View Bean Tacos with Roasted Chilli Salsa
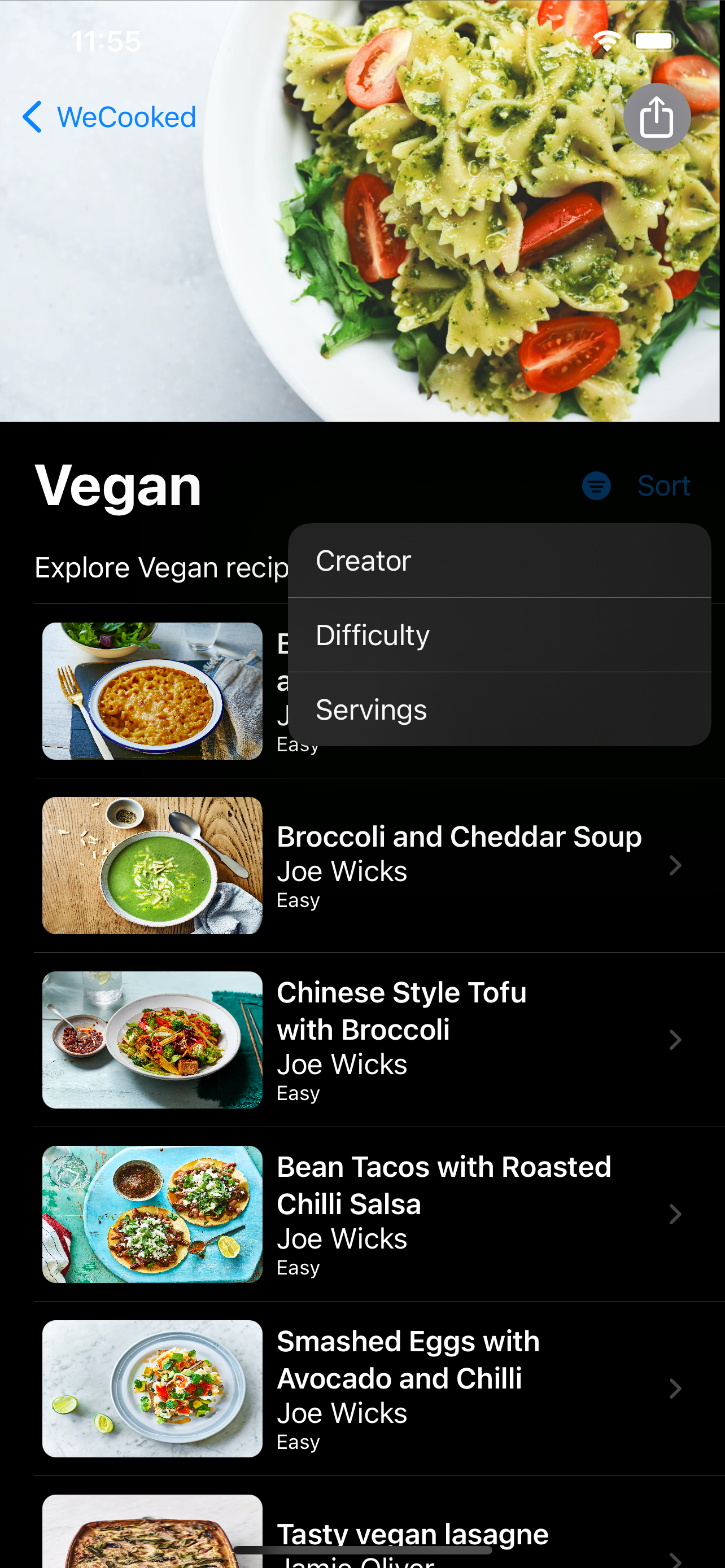The width and height of the screenshot is (725, 1568). click(365, 1214)
